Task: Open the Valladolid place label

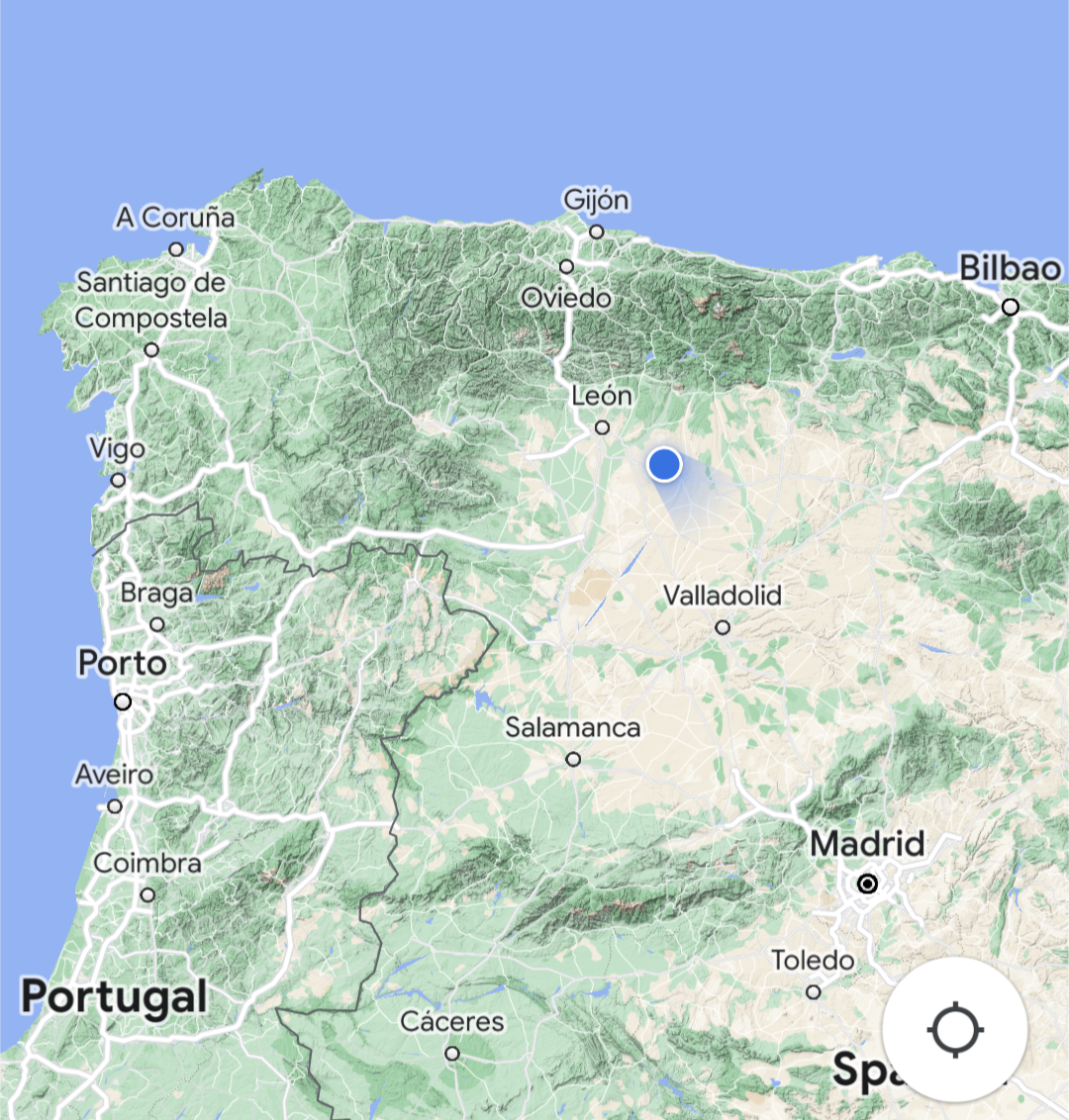Action: point(722,596)
